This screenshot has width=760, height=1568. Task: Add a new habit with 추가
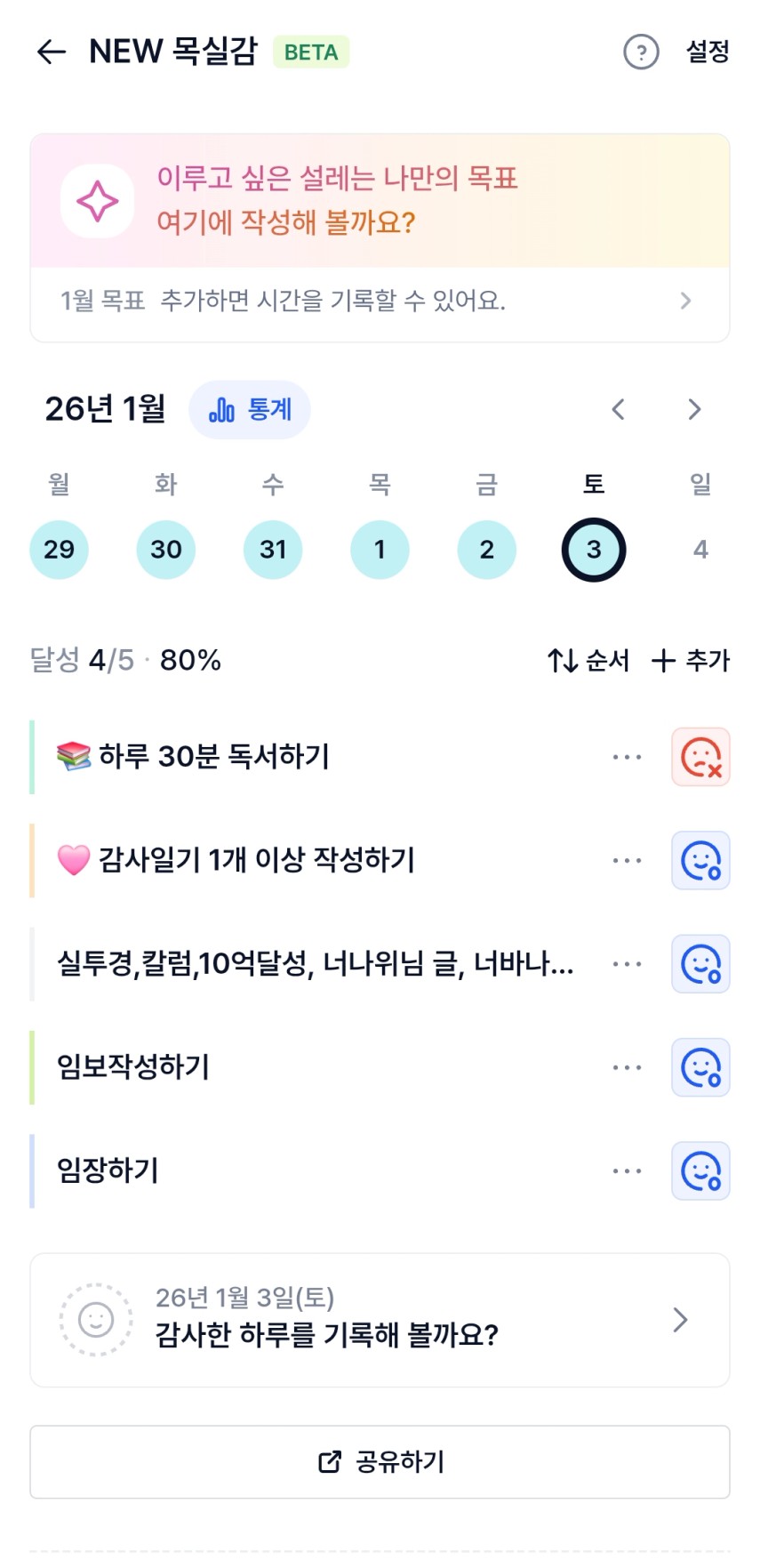[690, 661]
